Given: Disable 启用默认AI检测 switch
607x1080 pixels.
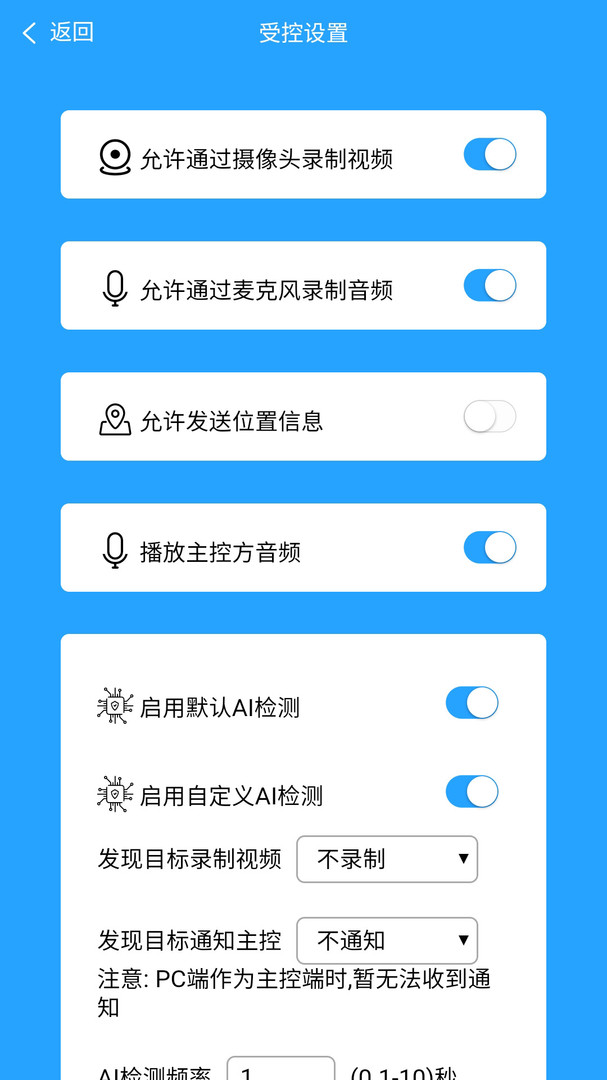Looking at the screenshot, I should (x=472, y=703).
